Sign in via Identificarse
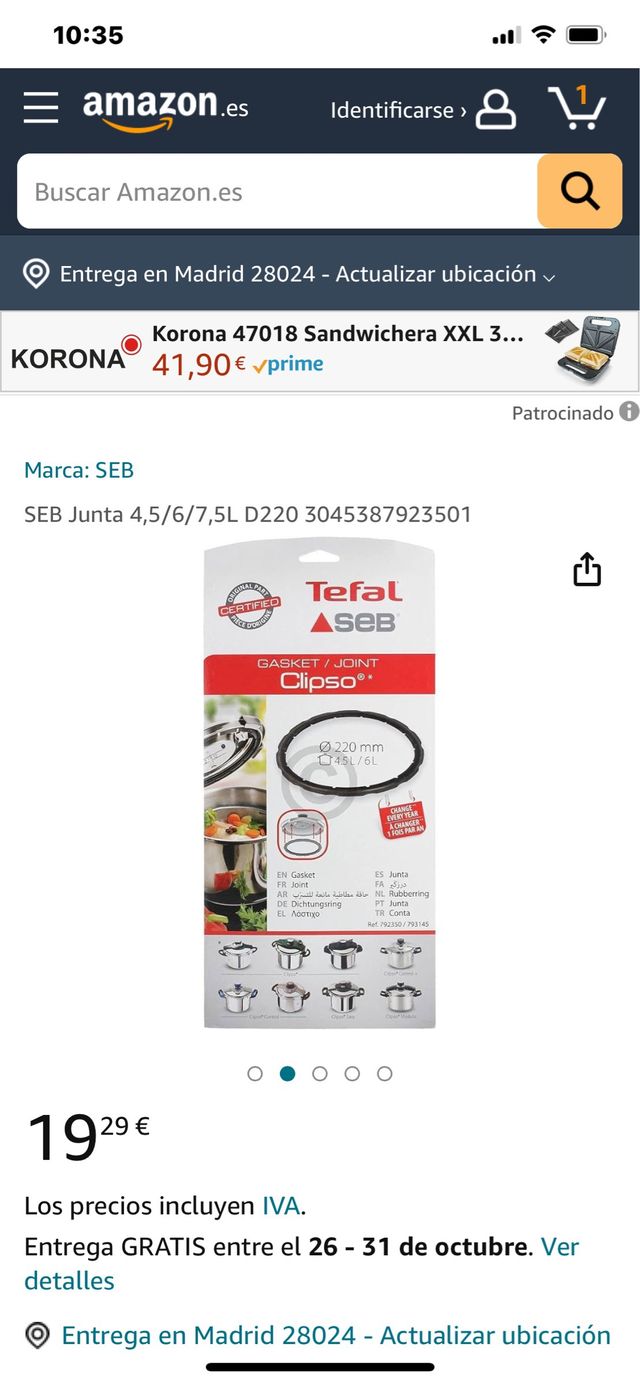Viewport: 640px width, 1385px height. pyautogui.click(x=422, y=110)
